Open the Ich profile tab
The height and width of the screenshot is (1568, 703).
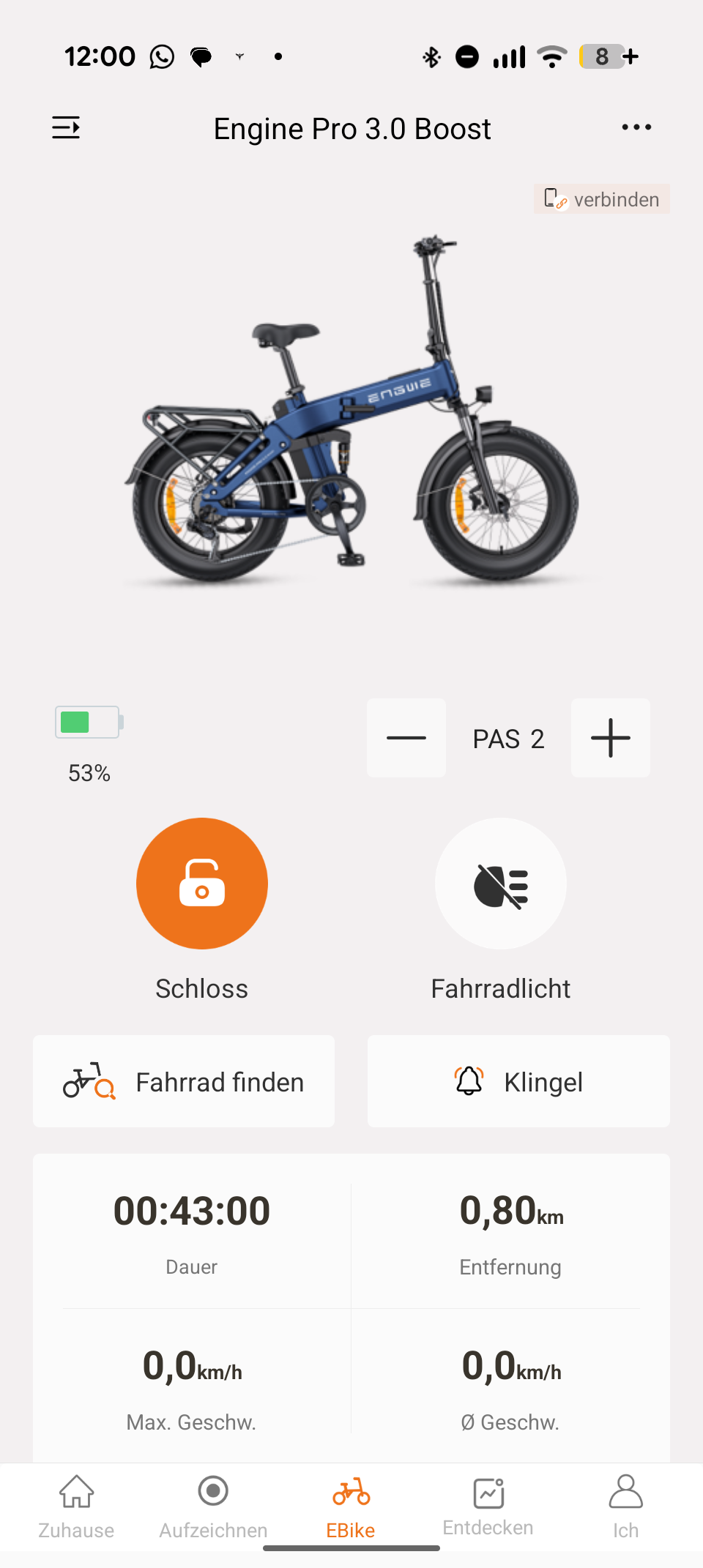coord(625,1507)
